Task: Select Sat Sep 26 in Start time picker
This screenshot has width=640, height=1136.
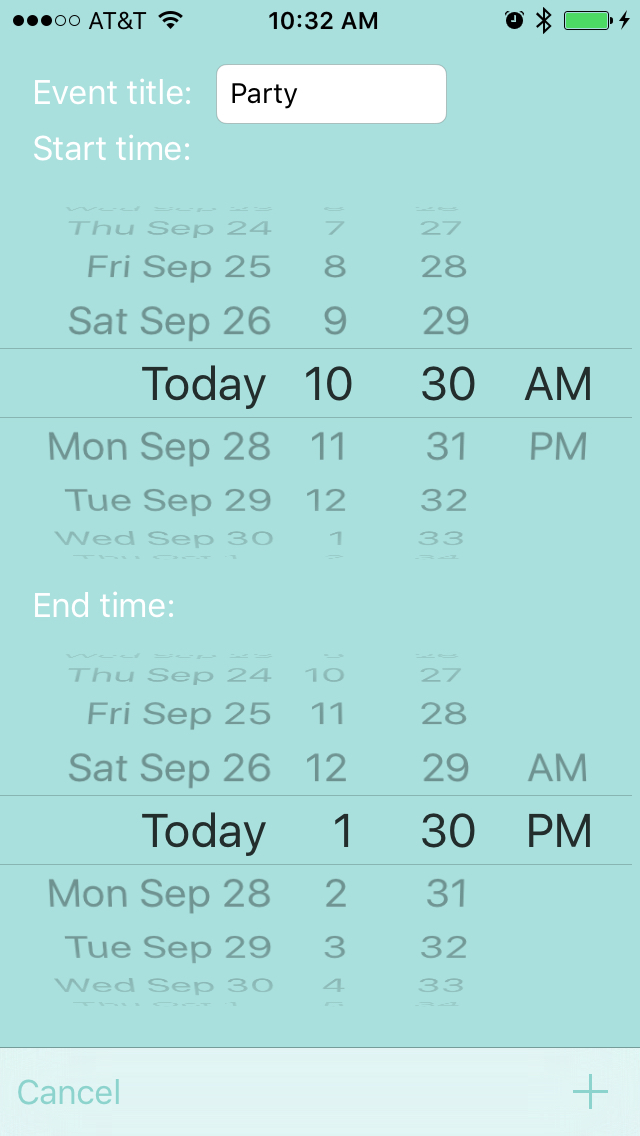Action: (x=170, y=321)
